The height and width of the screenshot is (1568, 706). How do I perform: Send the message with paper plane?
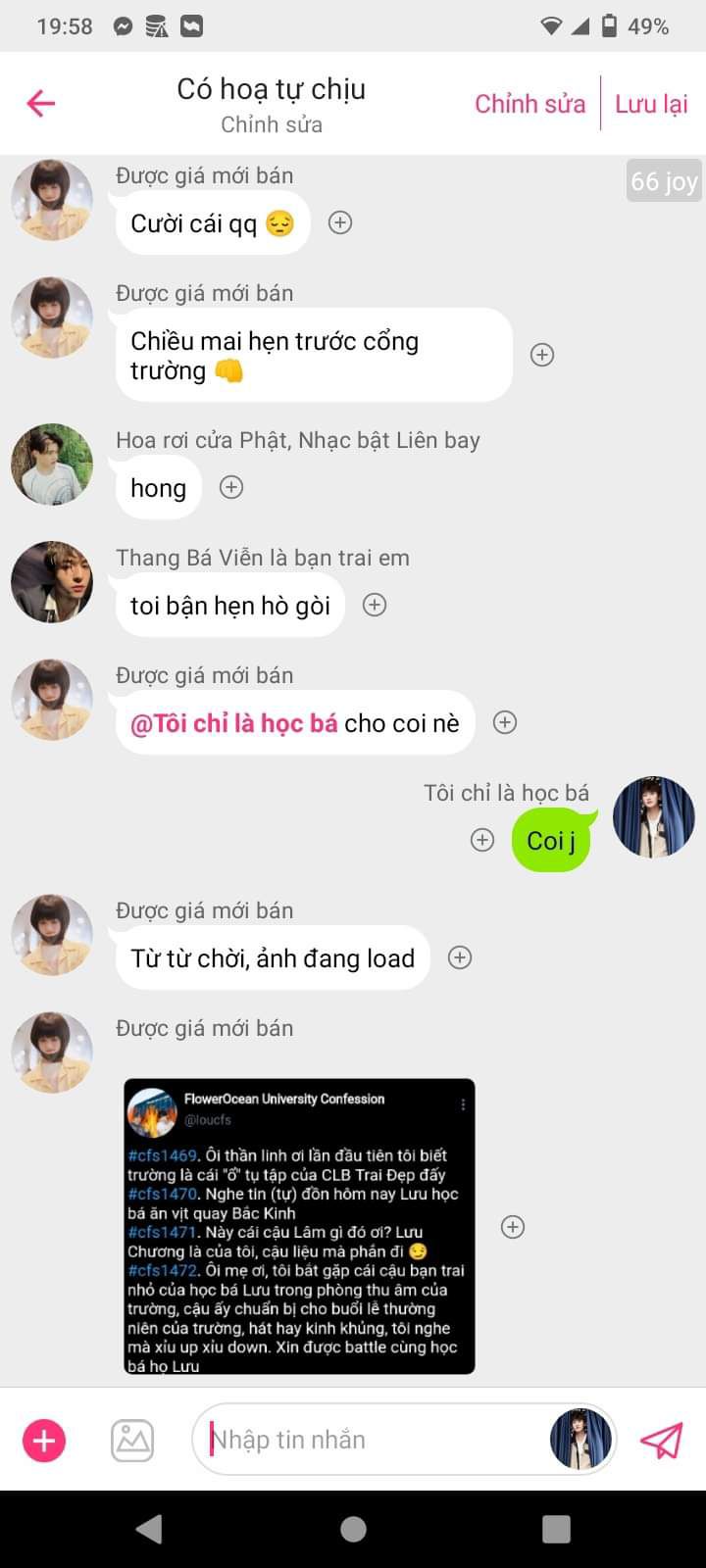(662, 1440)
